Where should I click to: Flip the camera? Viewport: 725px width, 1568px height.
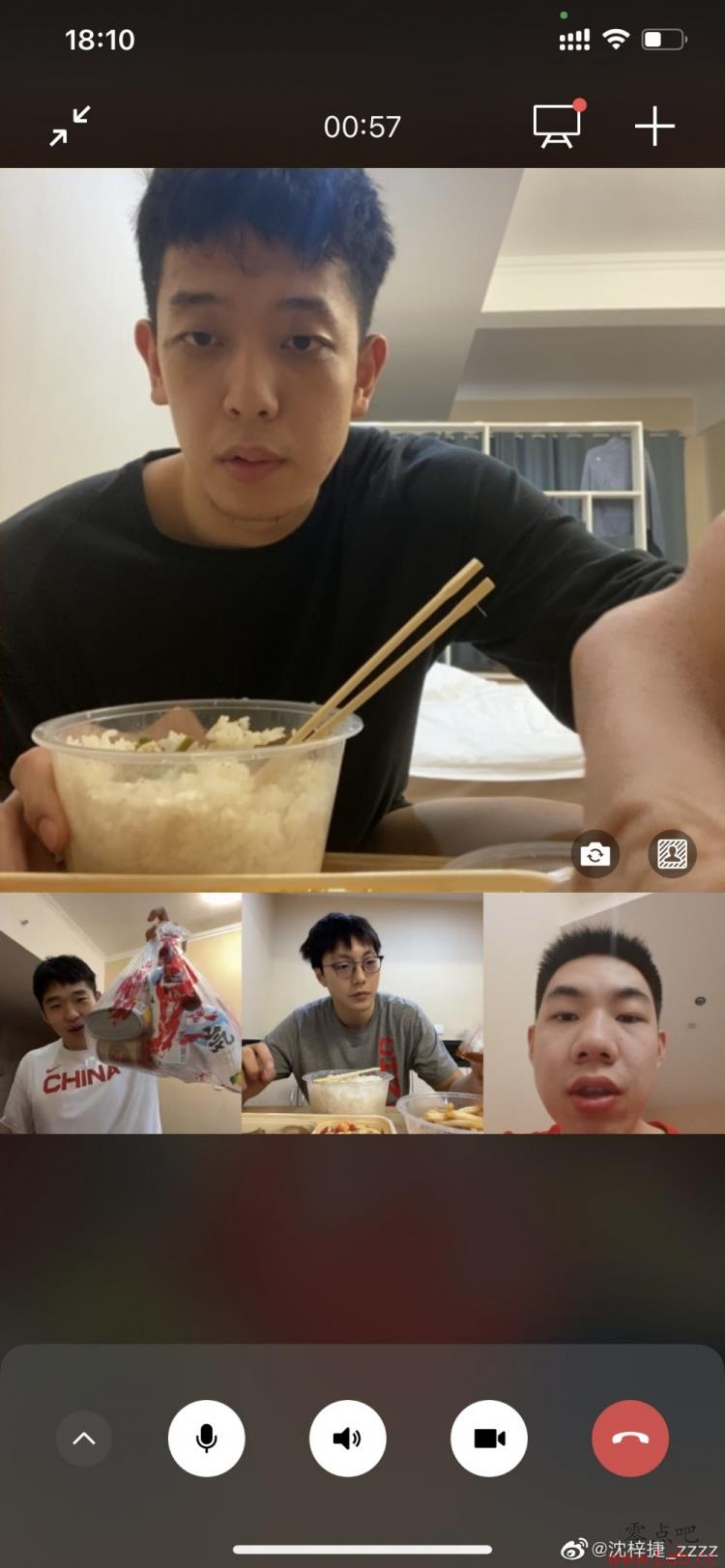point(595,854)
